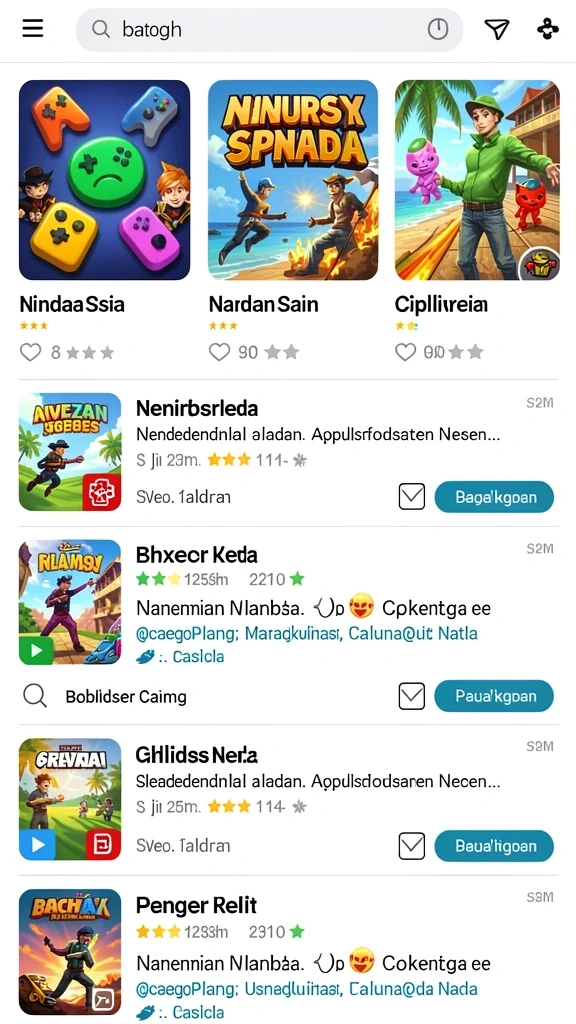Tap the four-dot icon in top bar
The height and width of the screenshot is (1024, 576).
click(547, 29)
